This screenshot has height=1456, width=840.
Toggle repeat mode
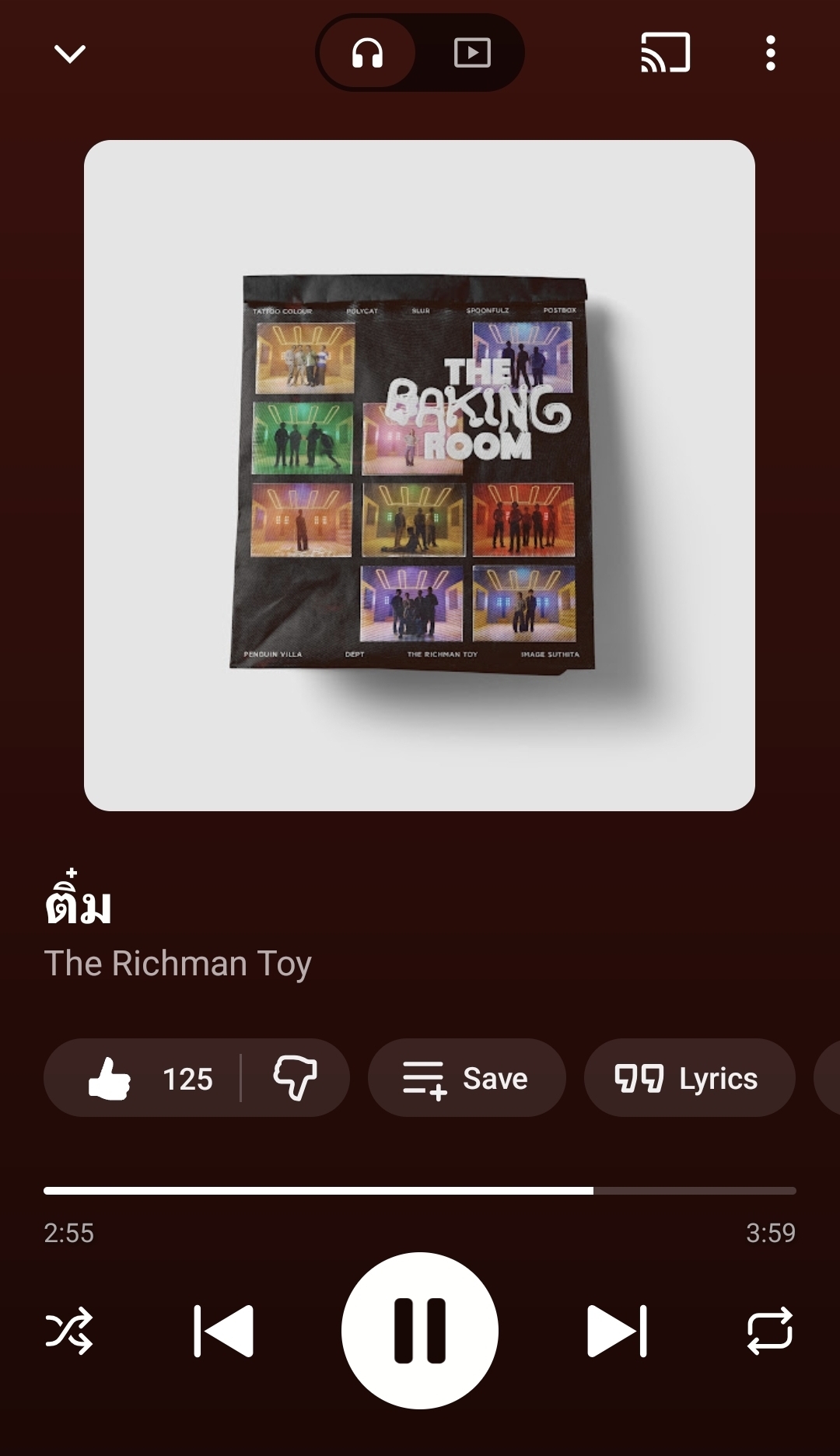[x=770, y=1331]
